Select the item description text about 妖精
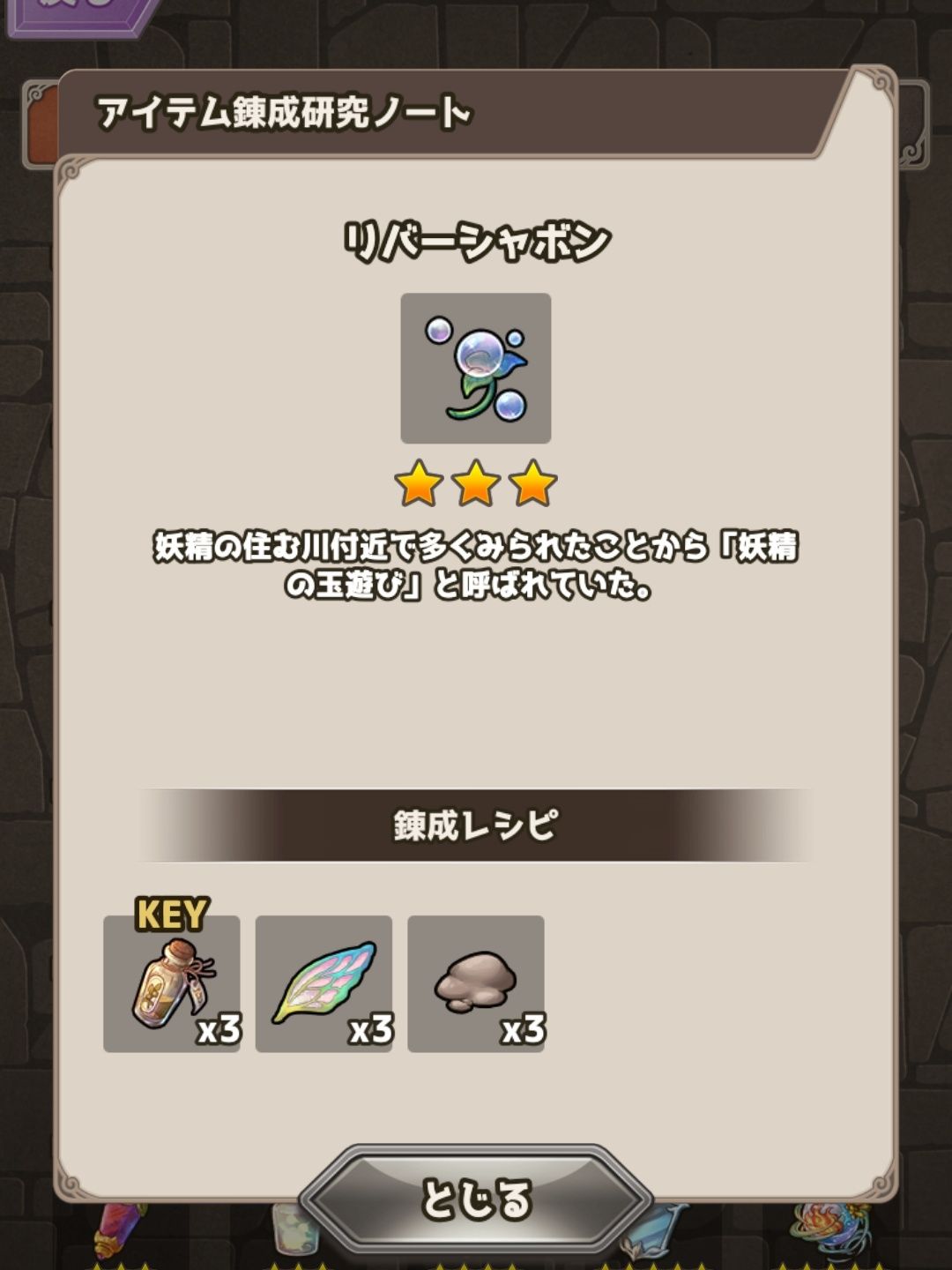 [x=476, y=564]
